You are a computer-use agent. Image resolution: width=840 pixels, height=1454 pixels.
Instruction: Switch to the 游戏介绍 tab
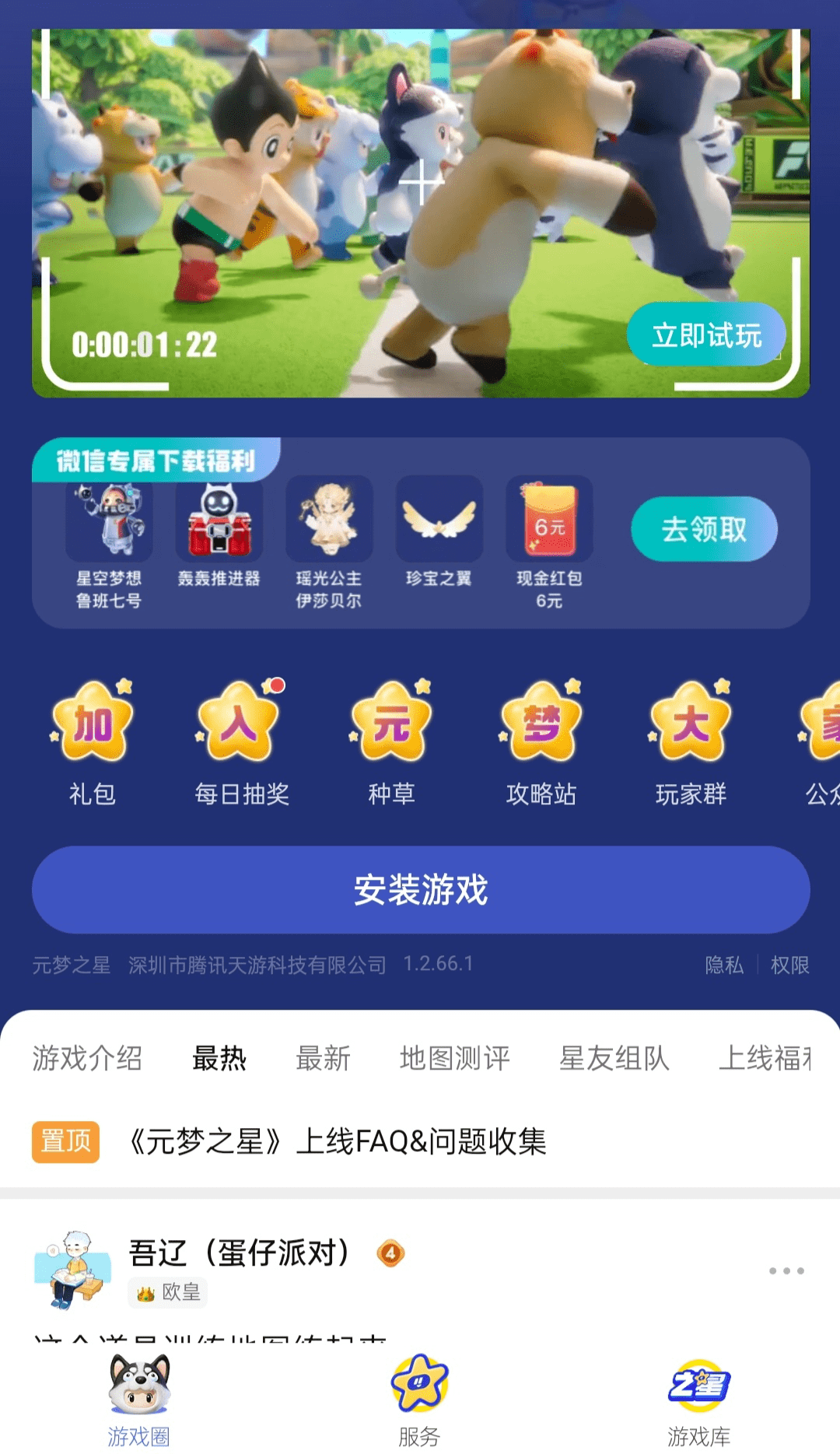click(x=87, y=1059)
